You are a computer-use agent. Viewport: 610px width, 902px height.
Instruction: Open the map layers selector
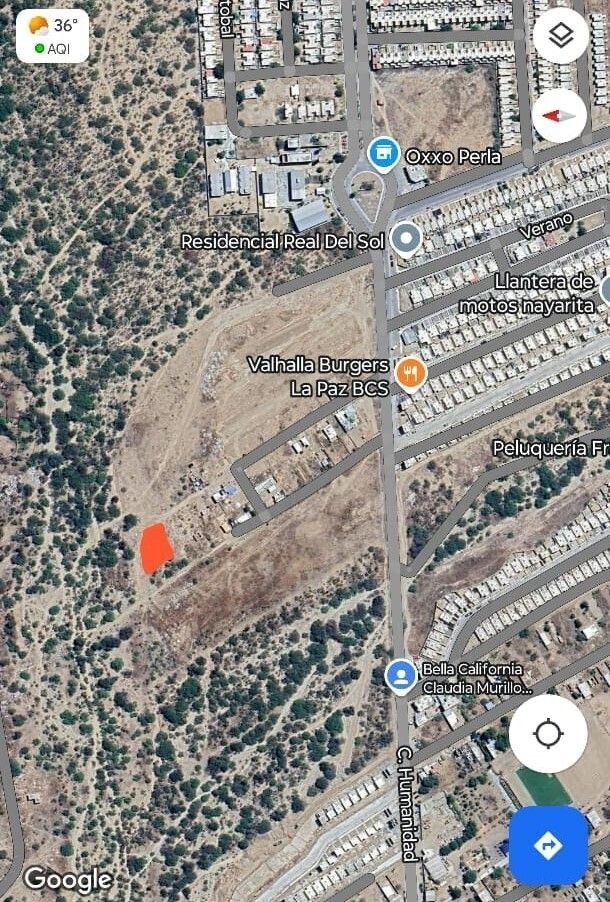click(560, 37)
